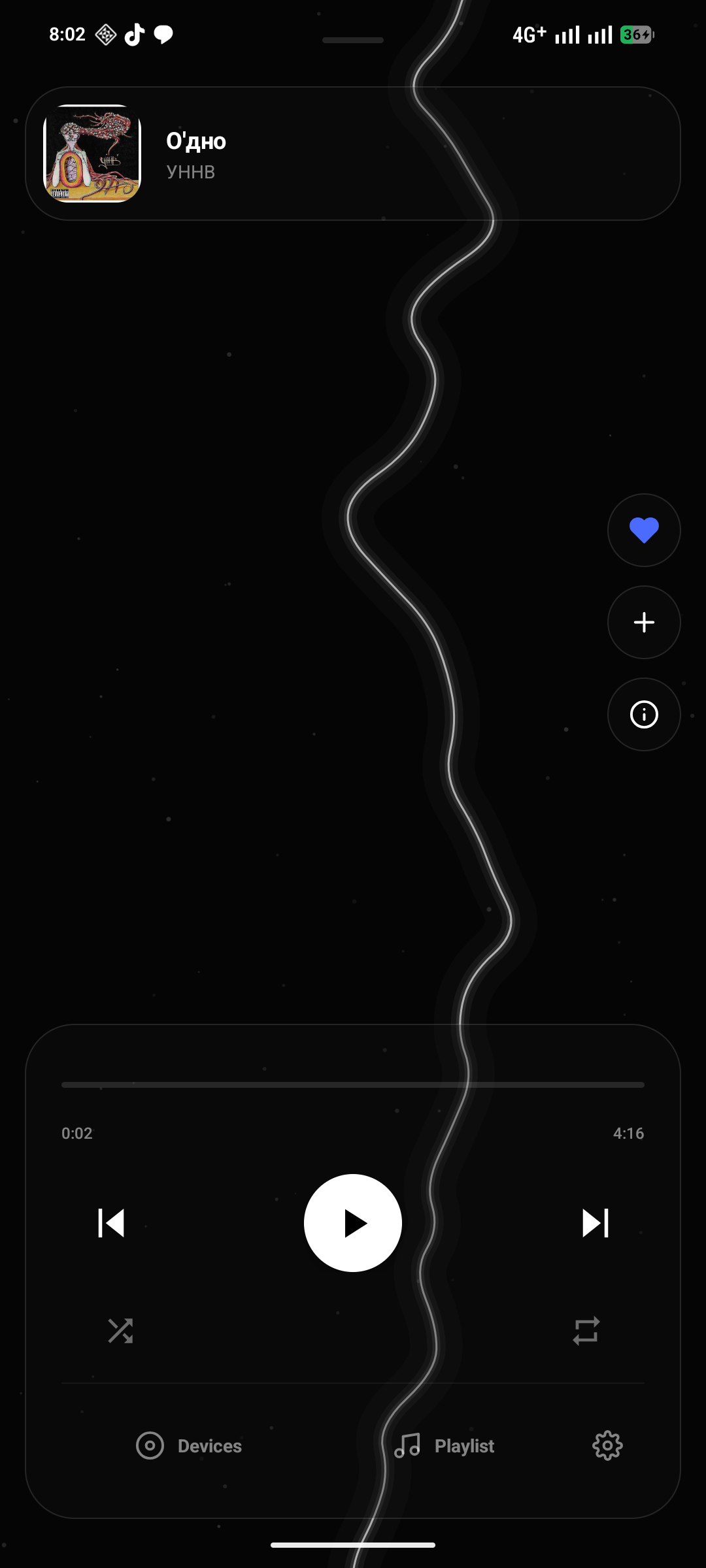
Task: Tap the О'дно album cover
Action: (x=92, y=154)
